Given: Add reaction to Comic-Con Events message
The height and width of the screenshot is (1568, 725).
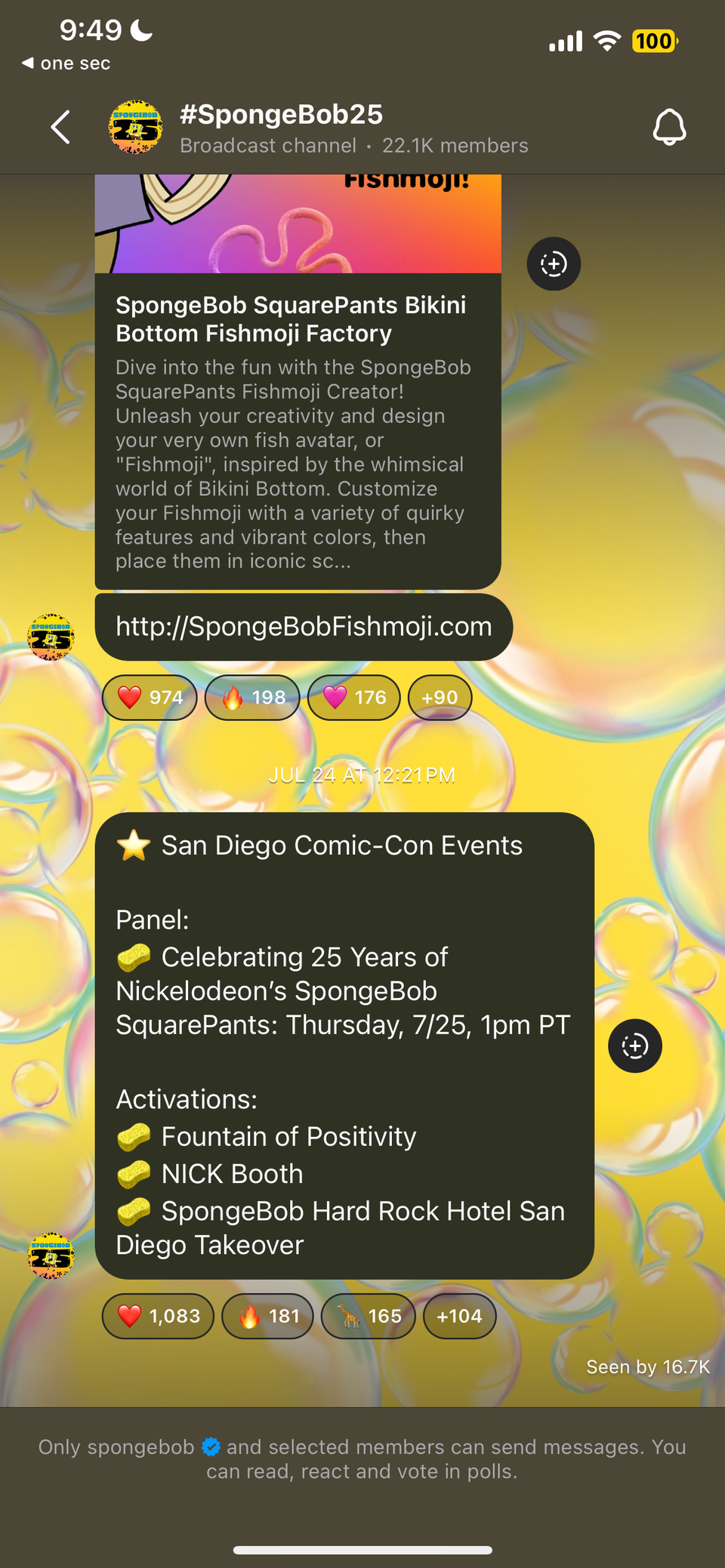Looking at the screenshot, I should [x=635, y=1046].
